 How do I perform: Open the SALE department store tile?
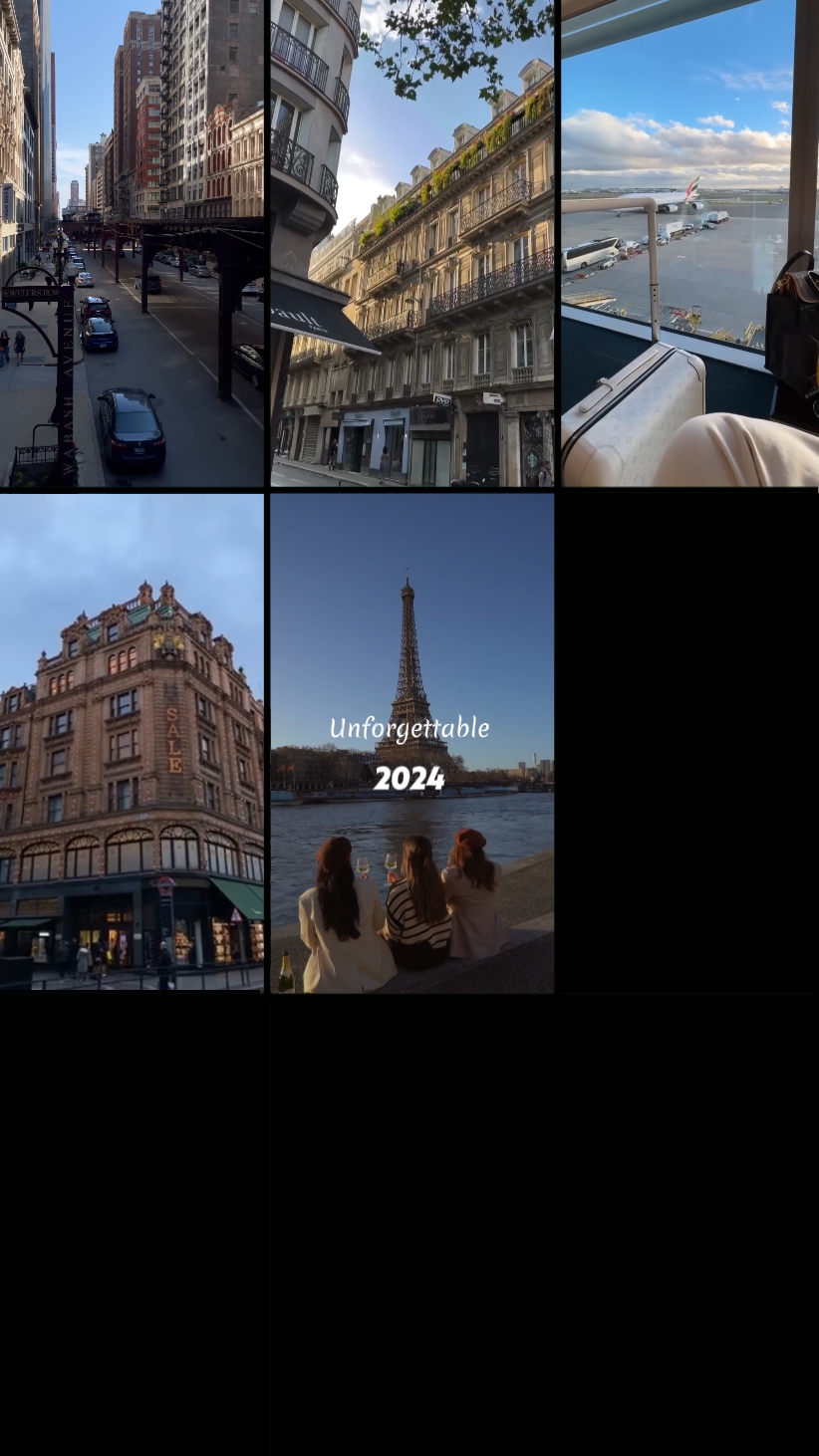(132, 743)
